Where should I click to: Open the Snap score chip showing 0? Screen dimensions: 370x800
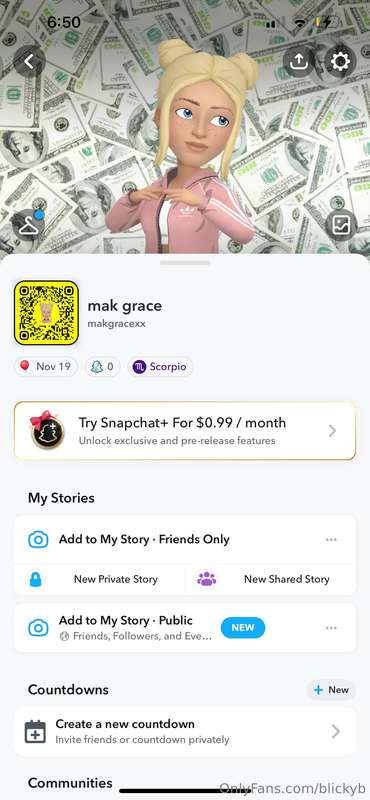103,366
